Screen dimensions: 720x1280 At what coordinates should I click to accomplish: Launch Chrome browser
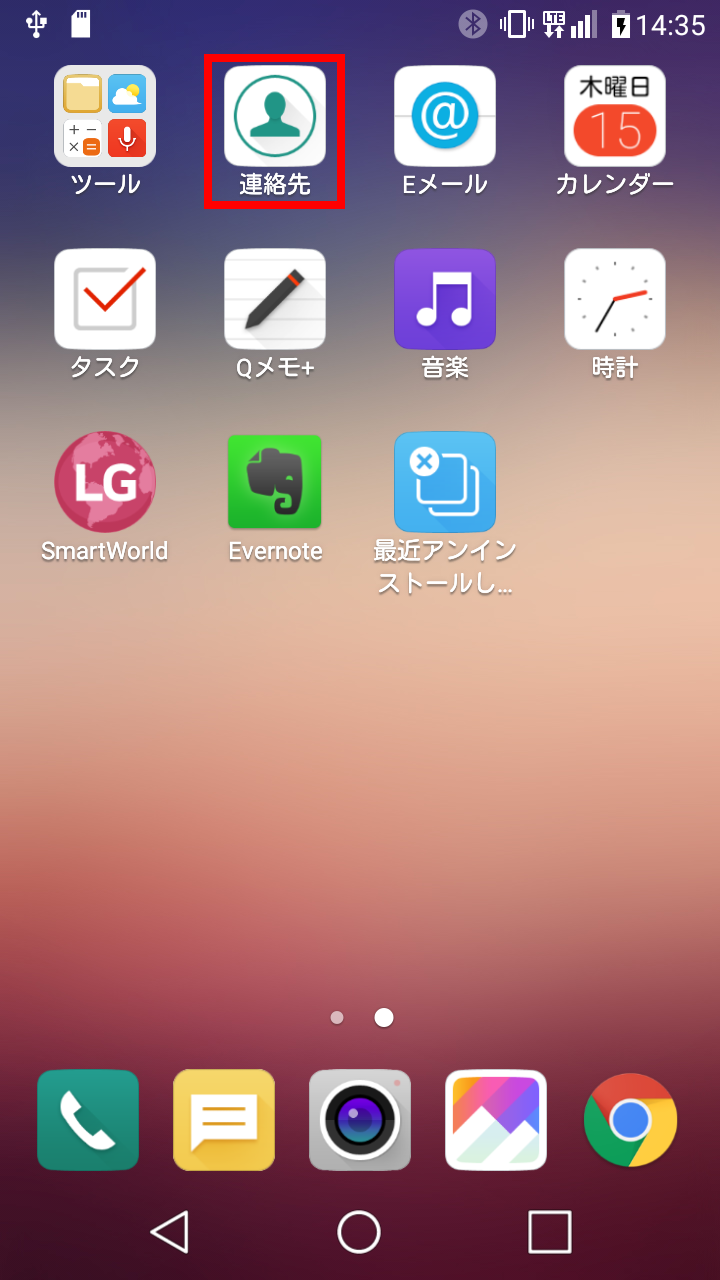(x=630, y=1120)
